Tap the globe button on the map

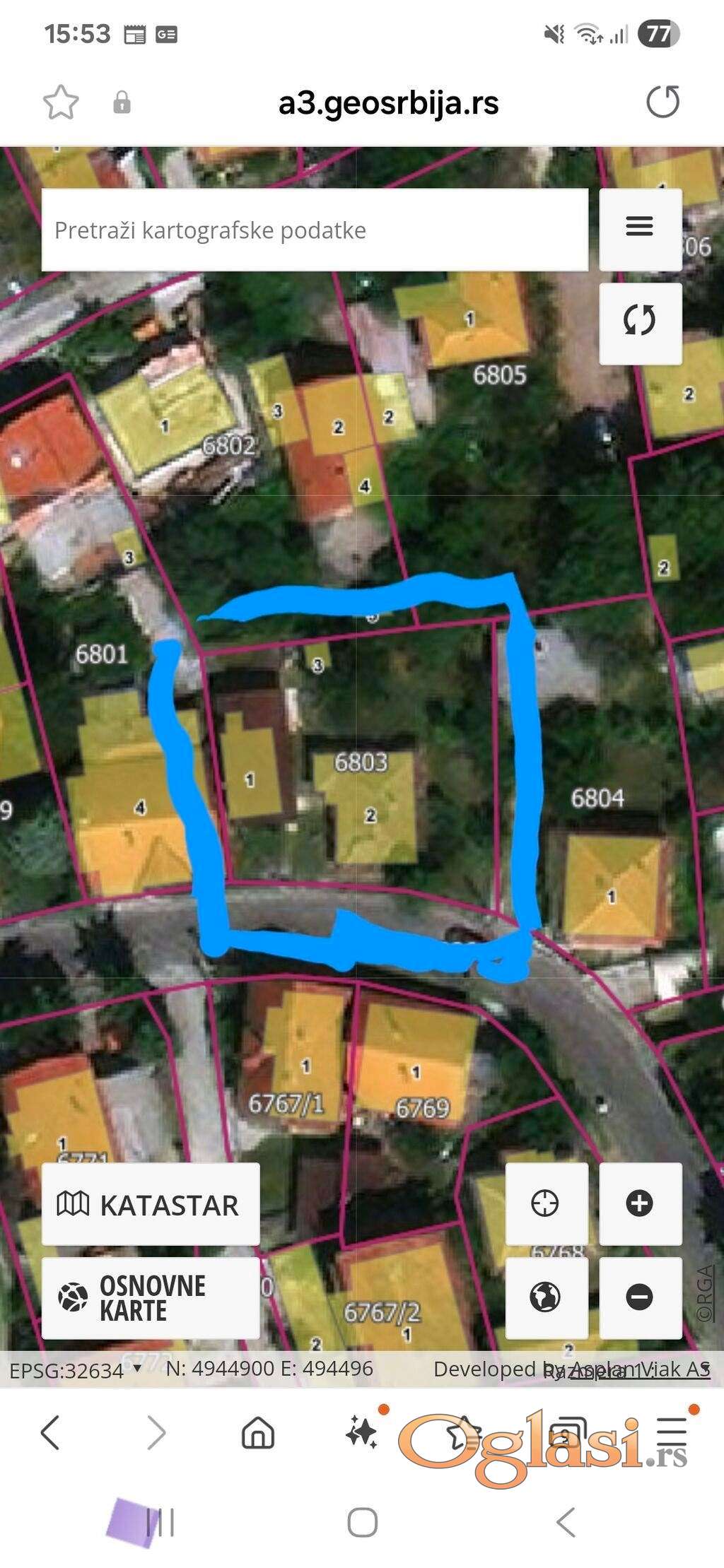[x=545, y=1297]
